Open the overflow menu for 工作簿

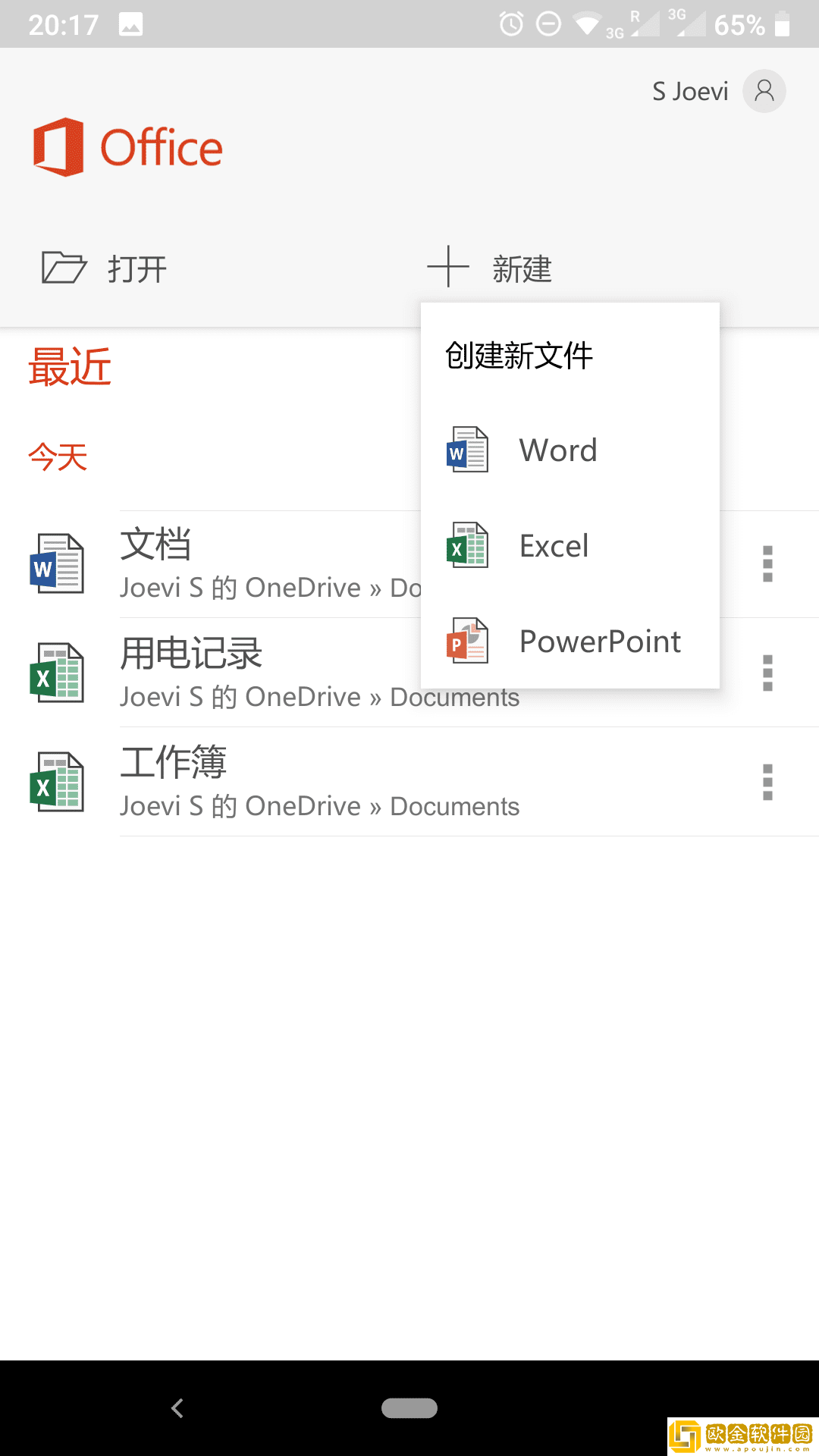tap(767, 783)
